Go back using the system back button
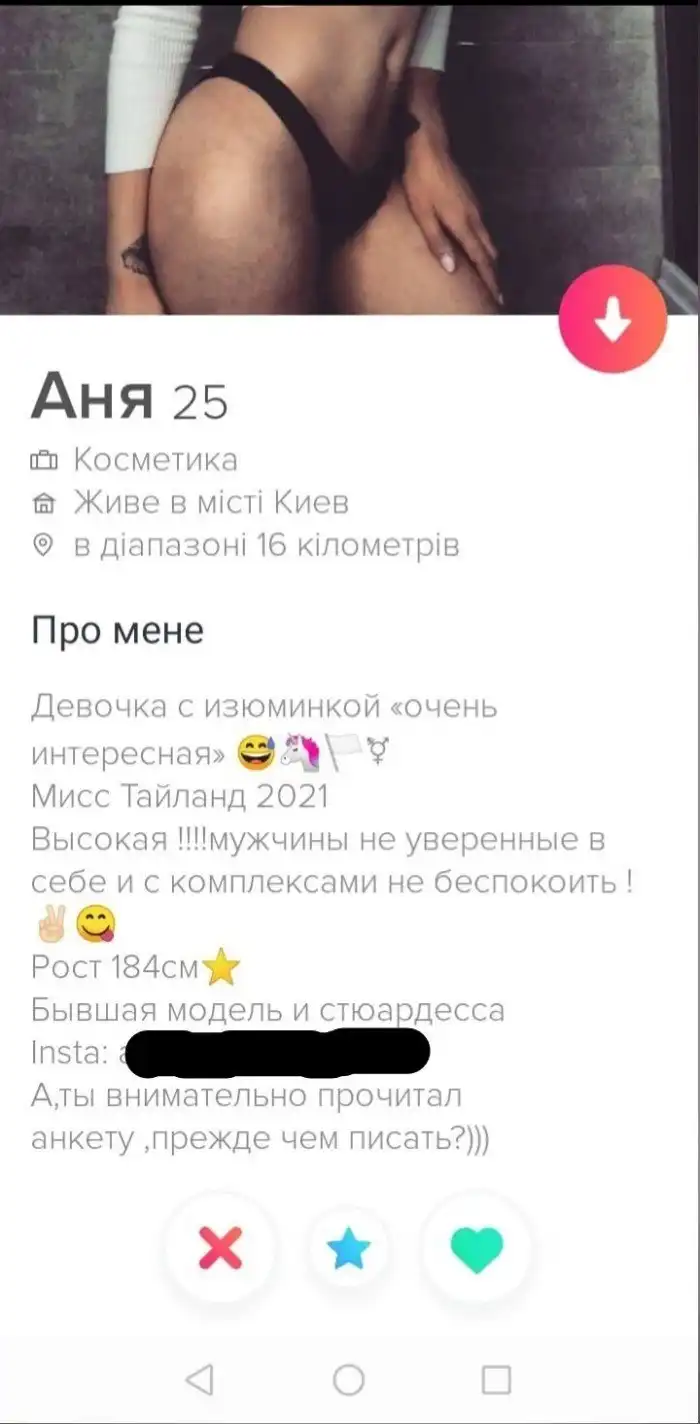The height and width of the screenshot is (1424, 700). [200, 1380]
